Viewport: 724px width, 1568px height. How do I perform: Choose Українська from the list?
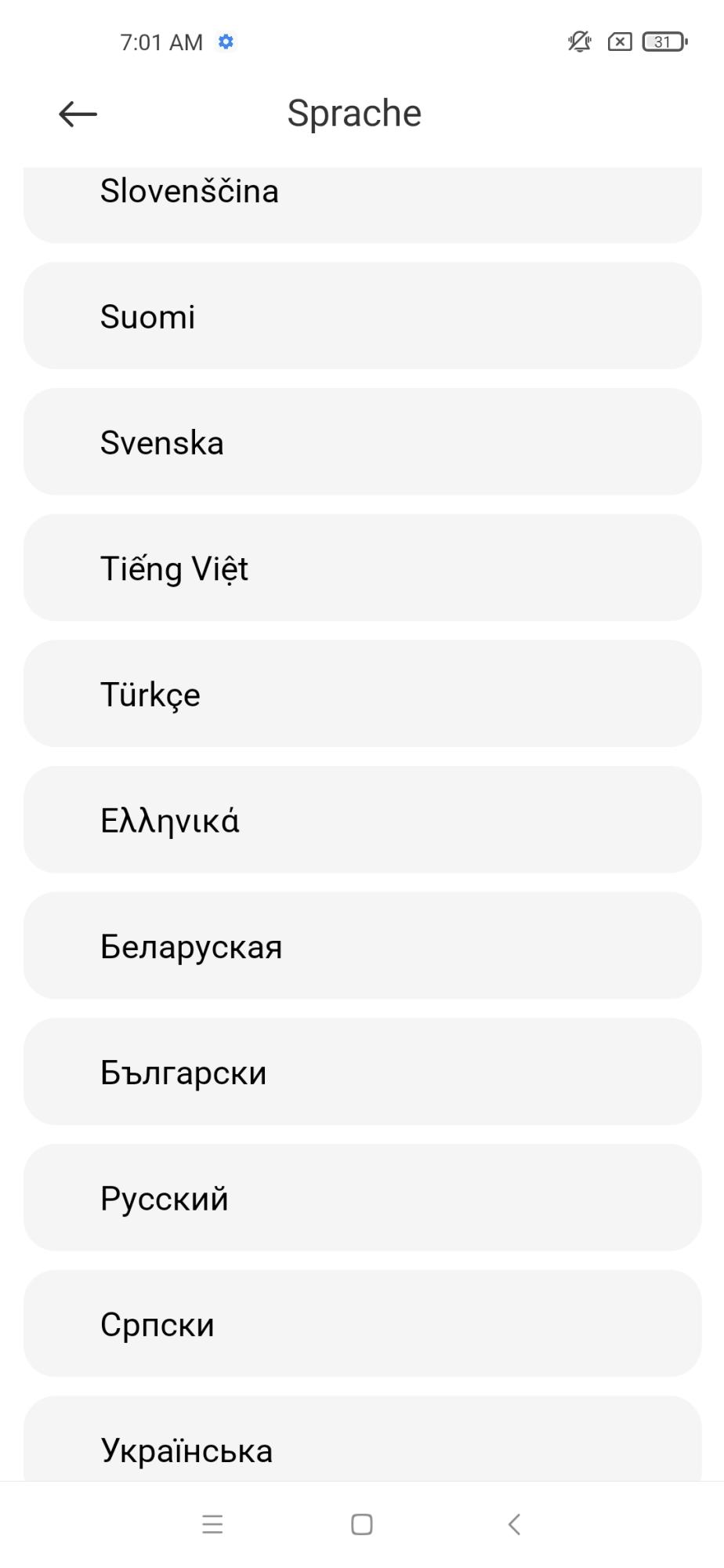tap(362, 1439)
